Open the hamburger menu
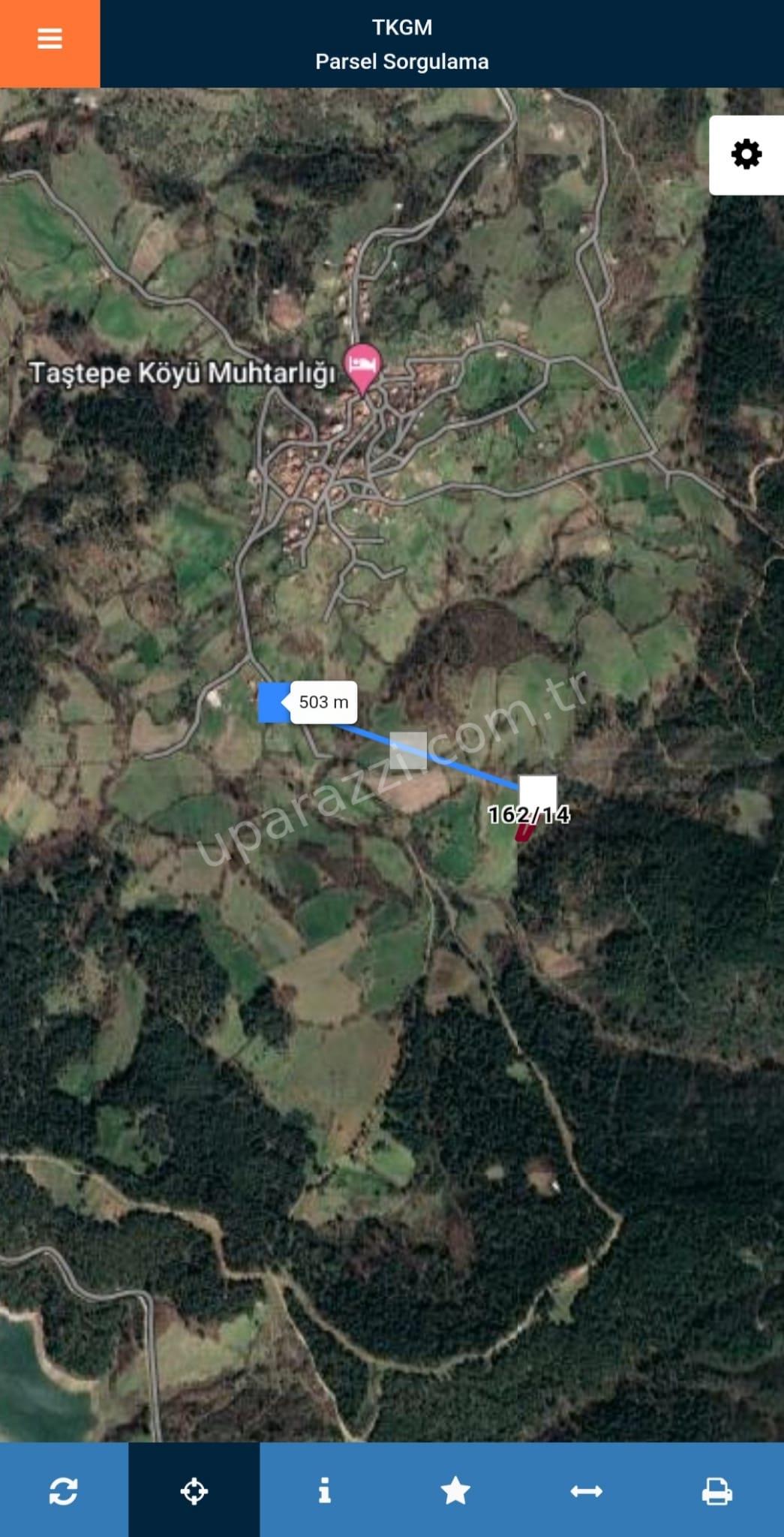Screen dimensions: 784x1537 pos(50,39)
